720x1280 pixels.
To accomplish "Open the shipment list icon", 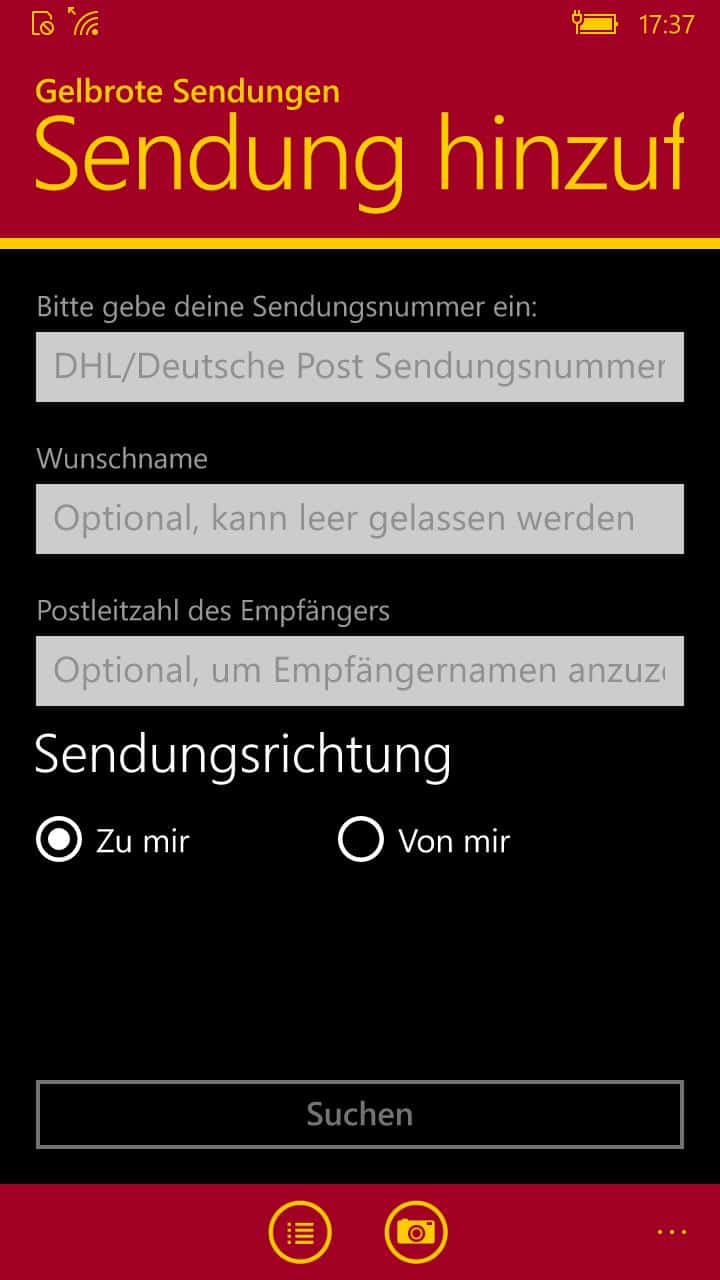I will tap(300, 1232).
